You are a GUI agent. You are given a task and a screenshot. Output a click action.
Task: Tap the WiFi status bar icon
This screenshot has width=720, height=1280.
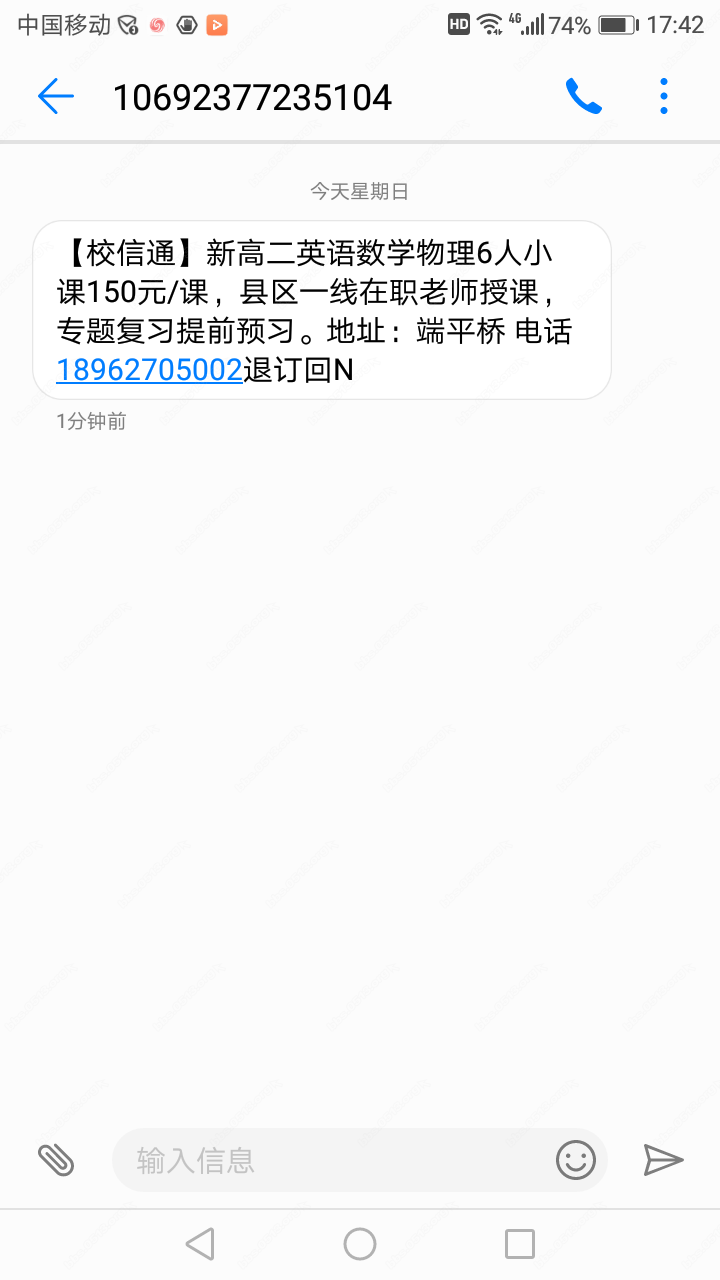tap(488, 24)
